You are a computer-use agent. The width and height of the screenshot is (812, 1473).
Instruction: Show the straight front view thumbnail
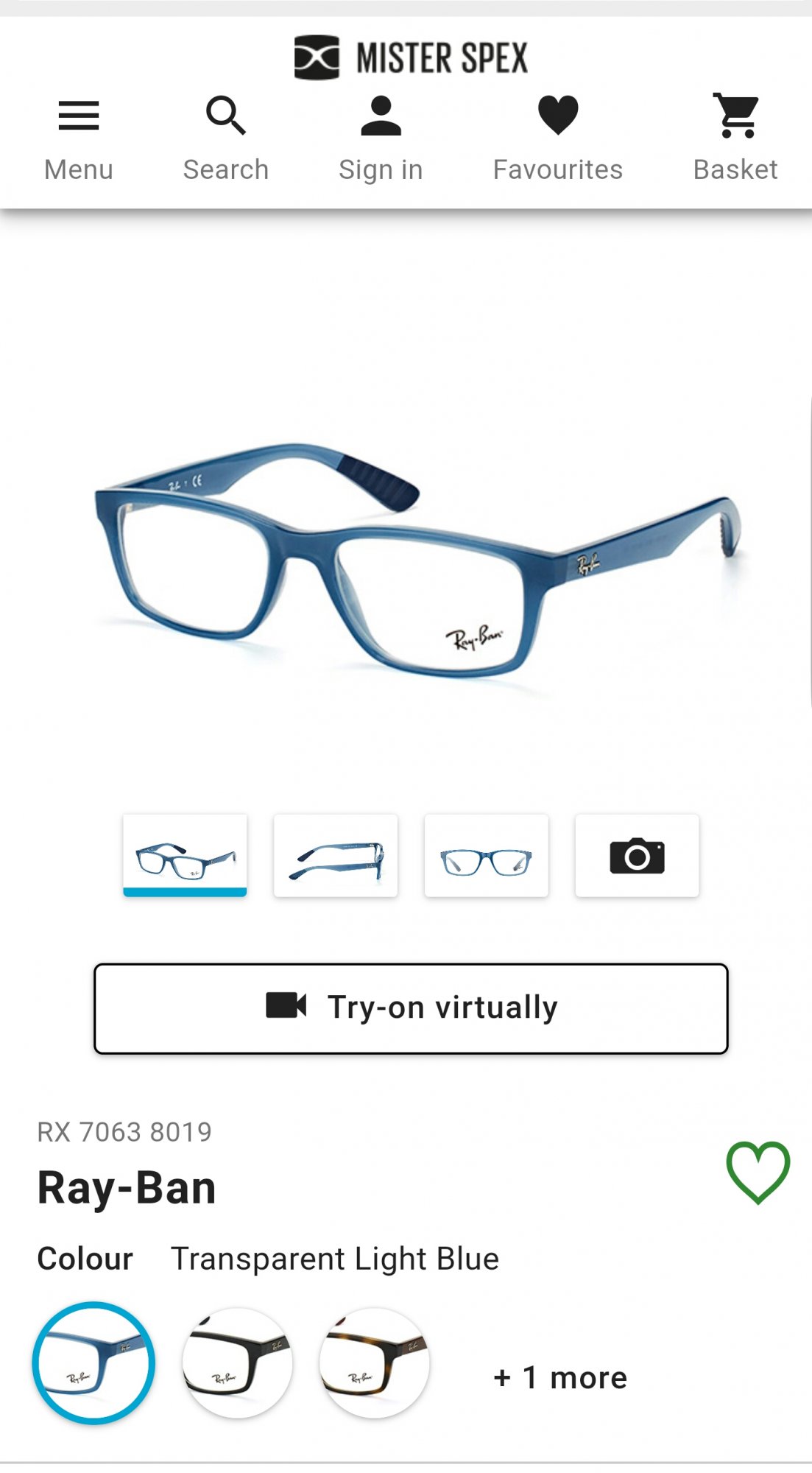487,855
